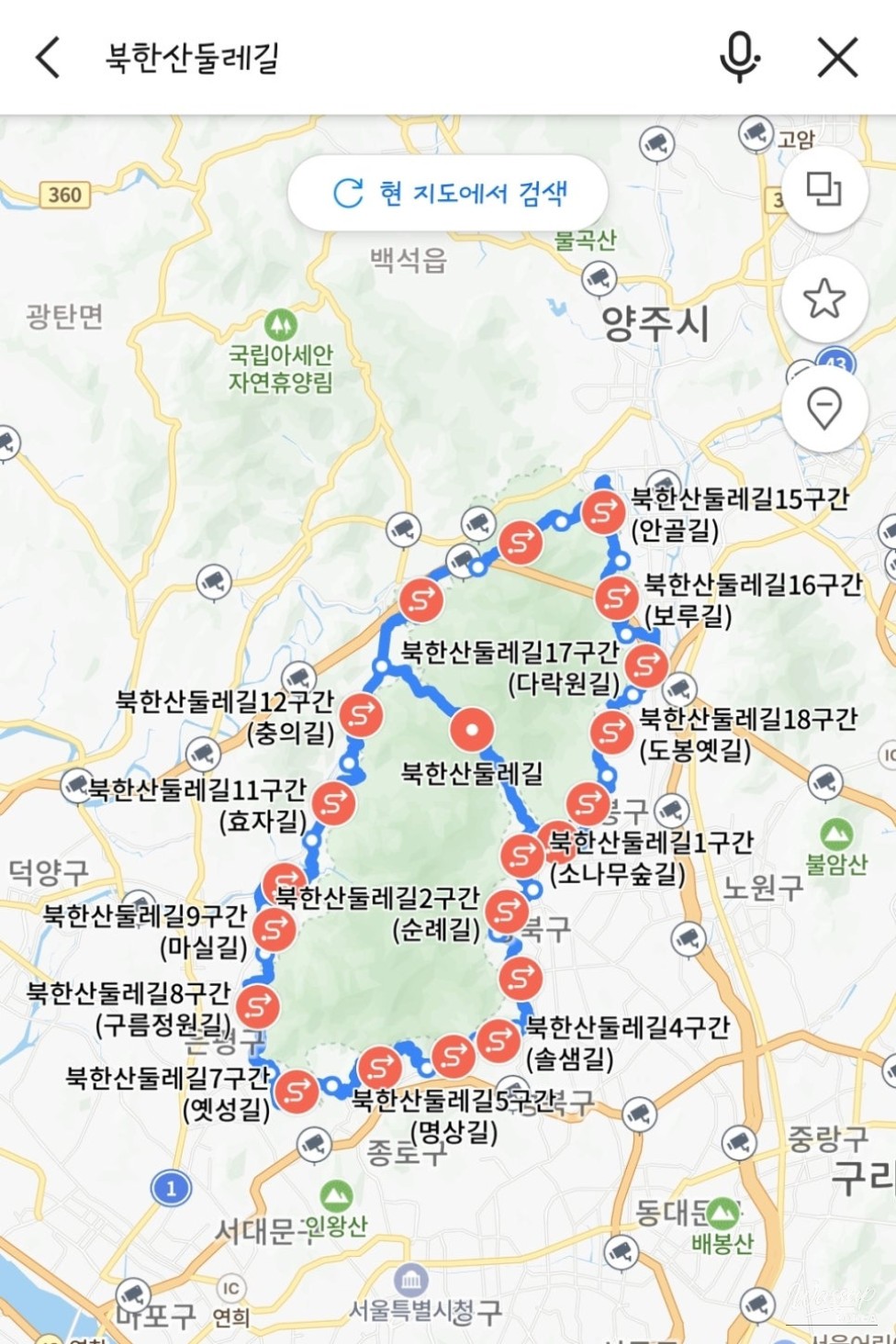The height and width of the screenshot is (1344, 896).
Task: Clear the search with the X icon
Action: tap(837, 58)
